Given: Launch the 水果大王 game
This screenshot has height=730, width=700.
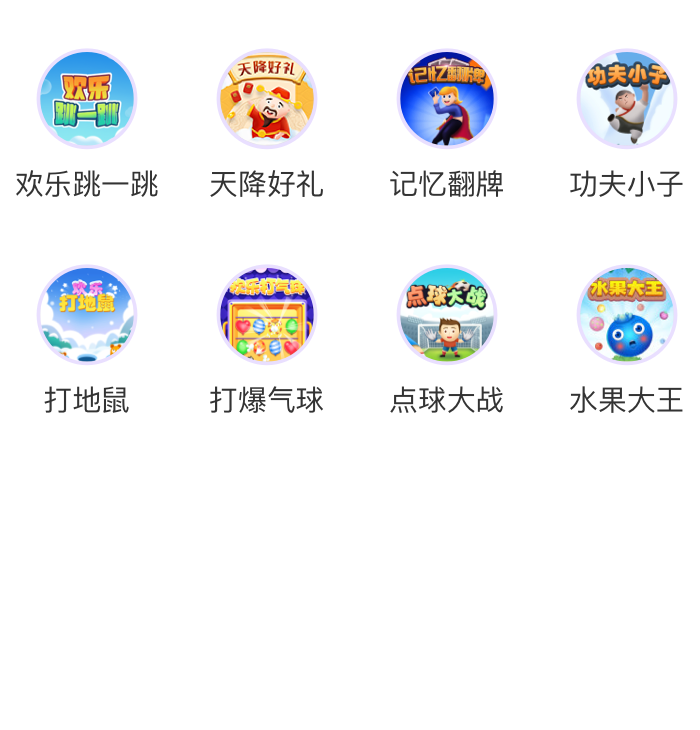Looking at the screenshot, I should pos(627,315).
